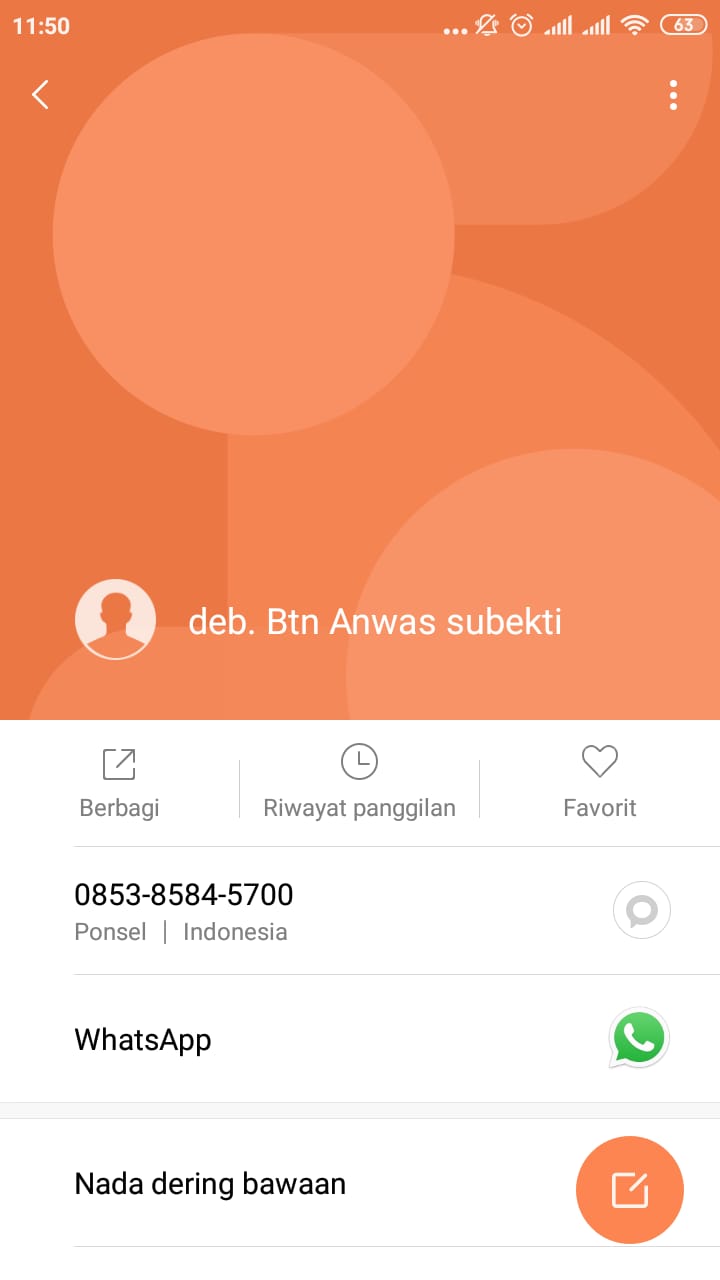Open Nada dering bawaan ringtone setting
Screen dimensions: 720x1280
click(210, 1184)
